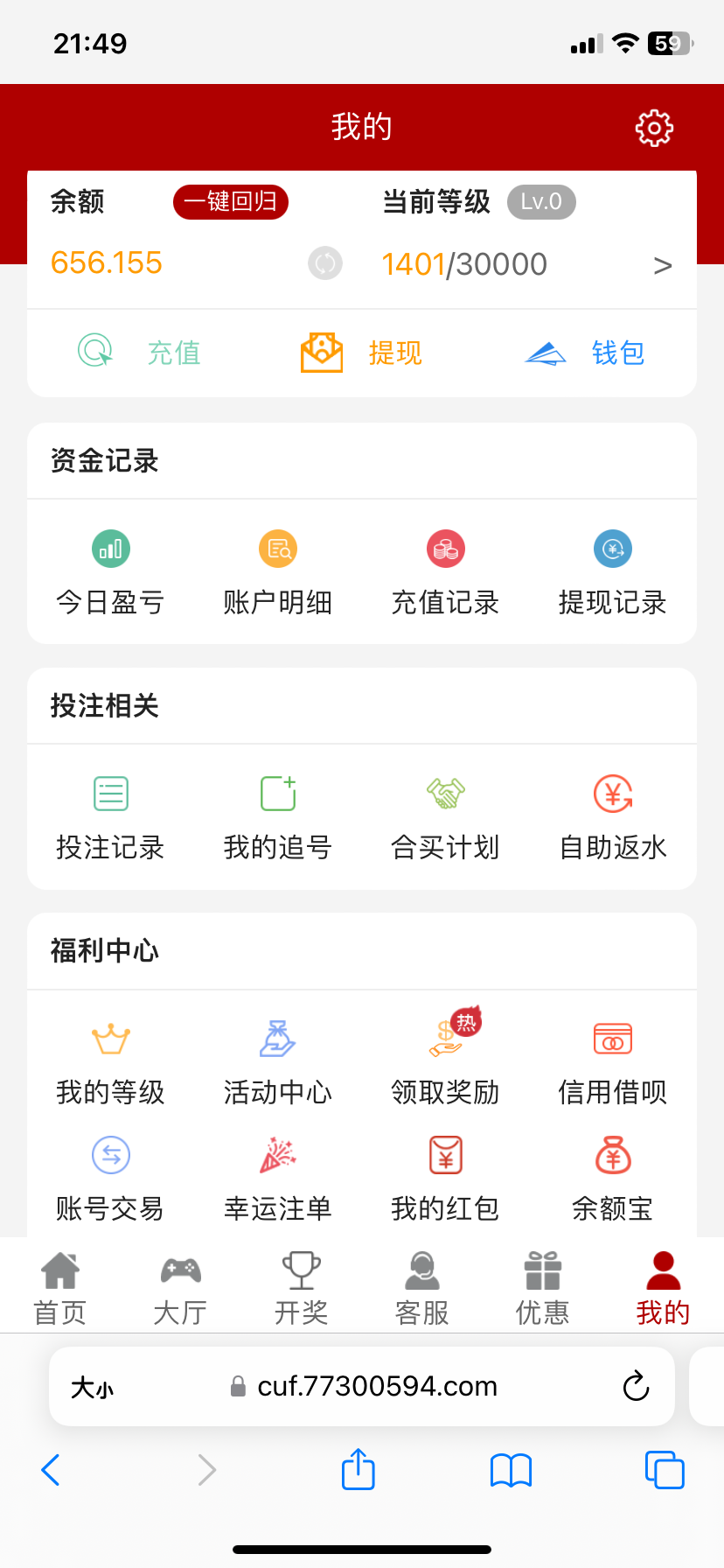This screenshot has height=1568, width=724.
Task: Reload the page in Safari
Action: click(636, 1386)
